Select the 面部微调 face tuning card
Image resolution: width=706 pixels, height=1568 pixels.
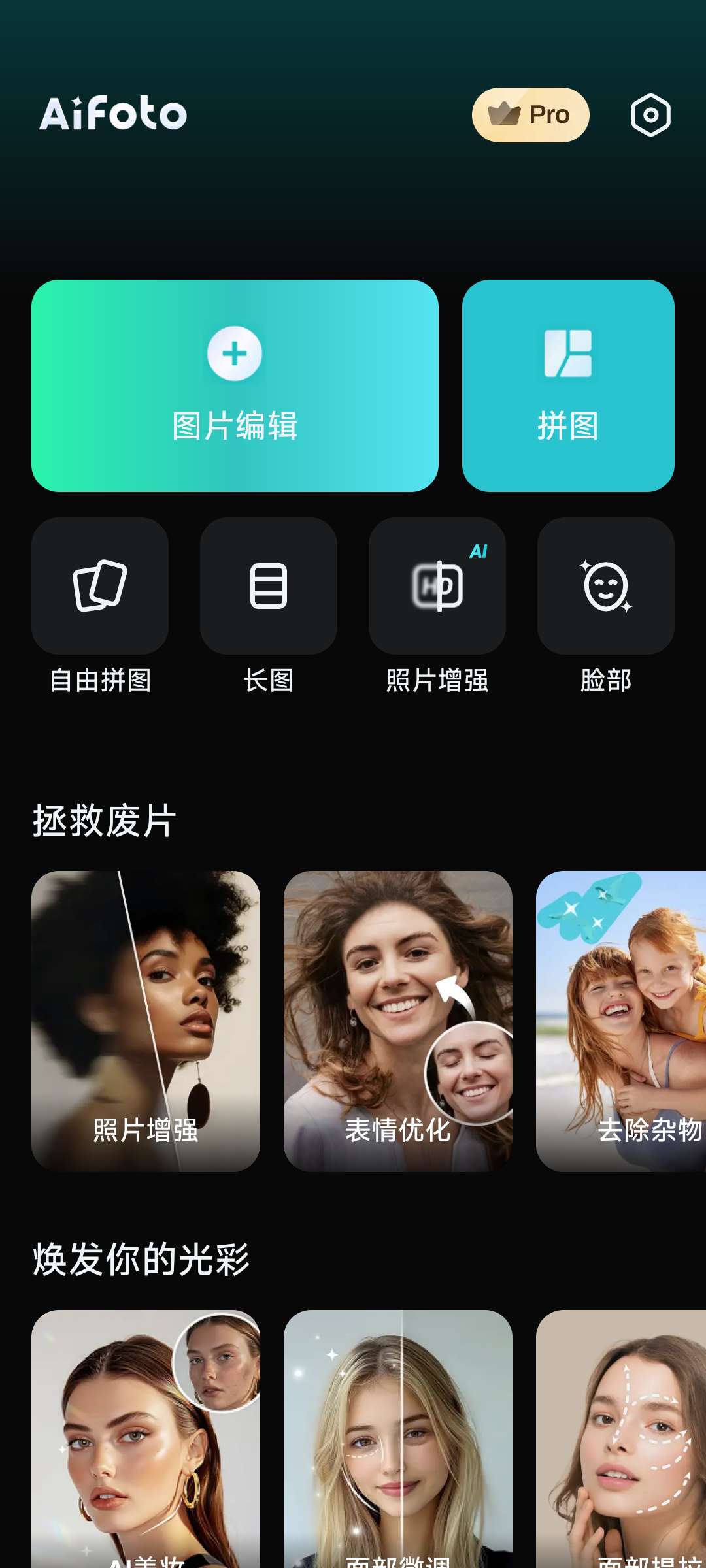(x=398, y=1437)
